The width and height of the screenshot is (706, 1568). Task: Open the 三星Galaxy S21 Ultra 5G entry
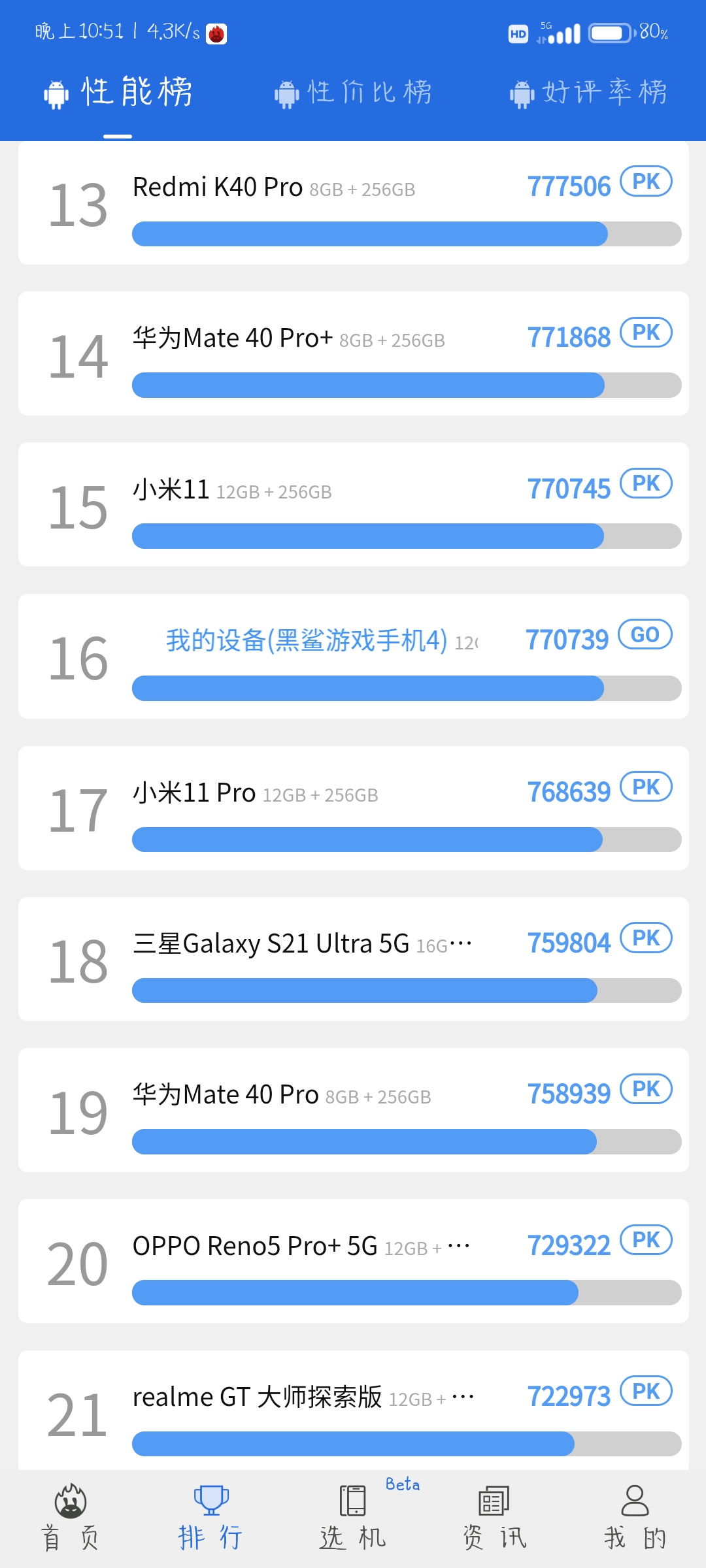pyautogui.click(x=354, y=959)
